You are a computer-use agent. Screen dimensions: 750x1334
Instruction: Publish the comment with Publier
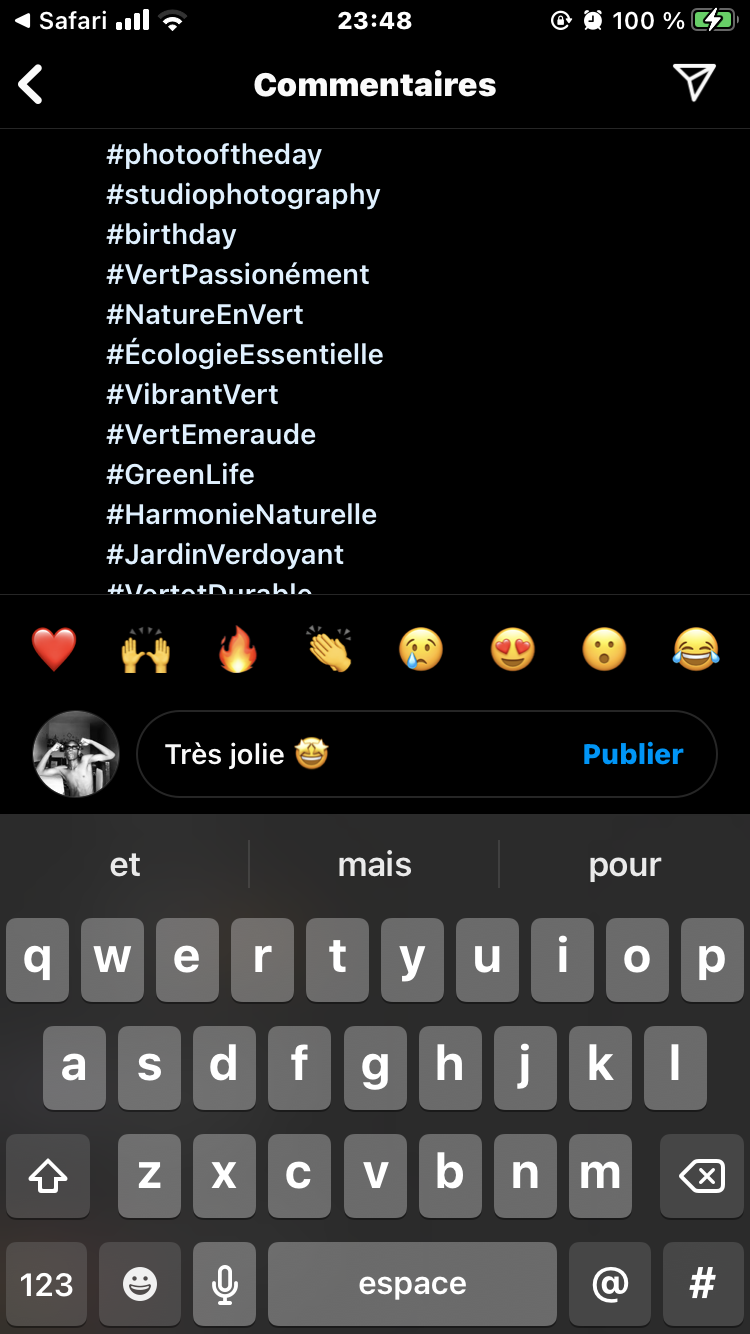(633, 754)
